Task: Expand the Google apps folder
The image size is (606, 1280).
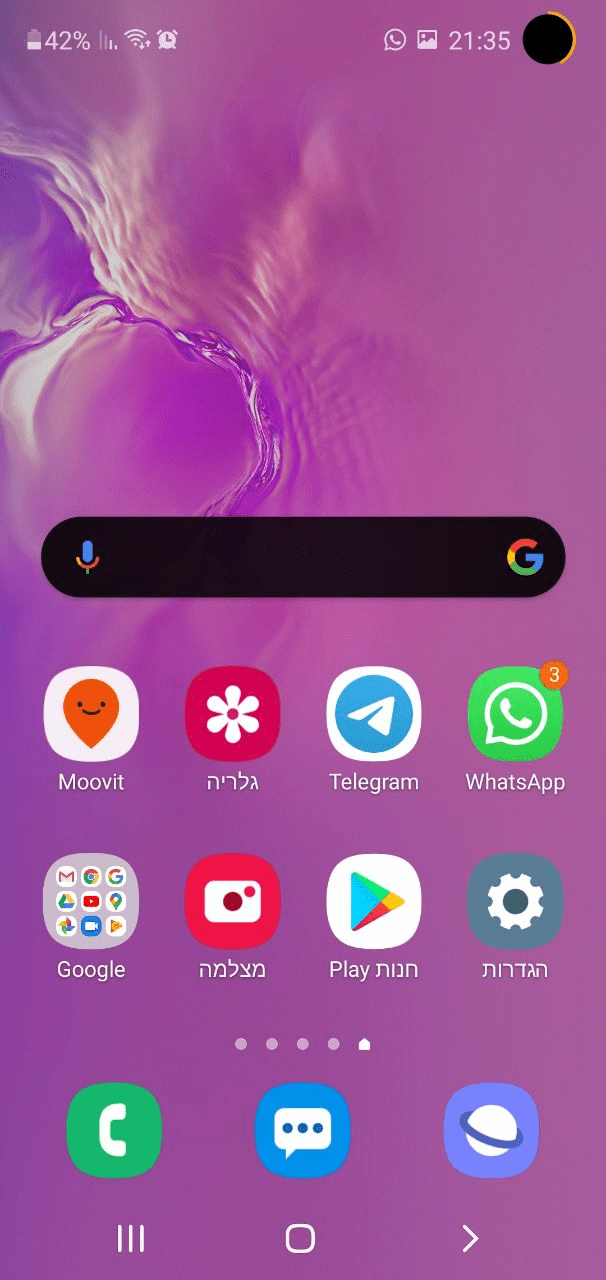Action: pos(91,900)
